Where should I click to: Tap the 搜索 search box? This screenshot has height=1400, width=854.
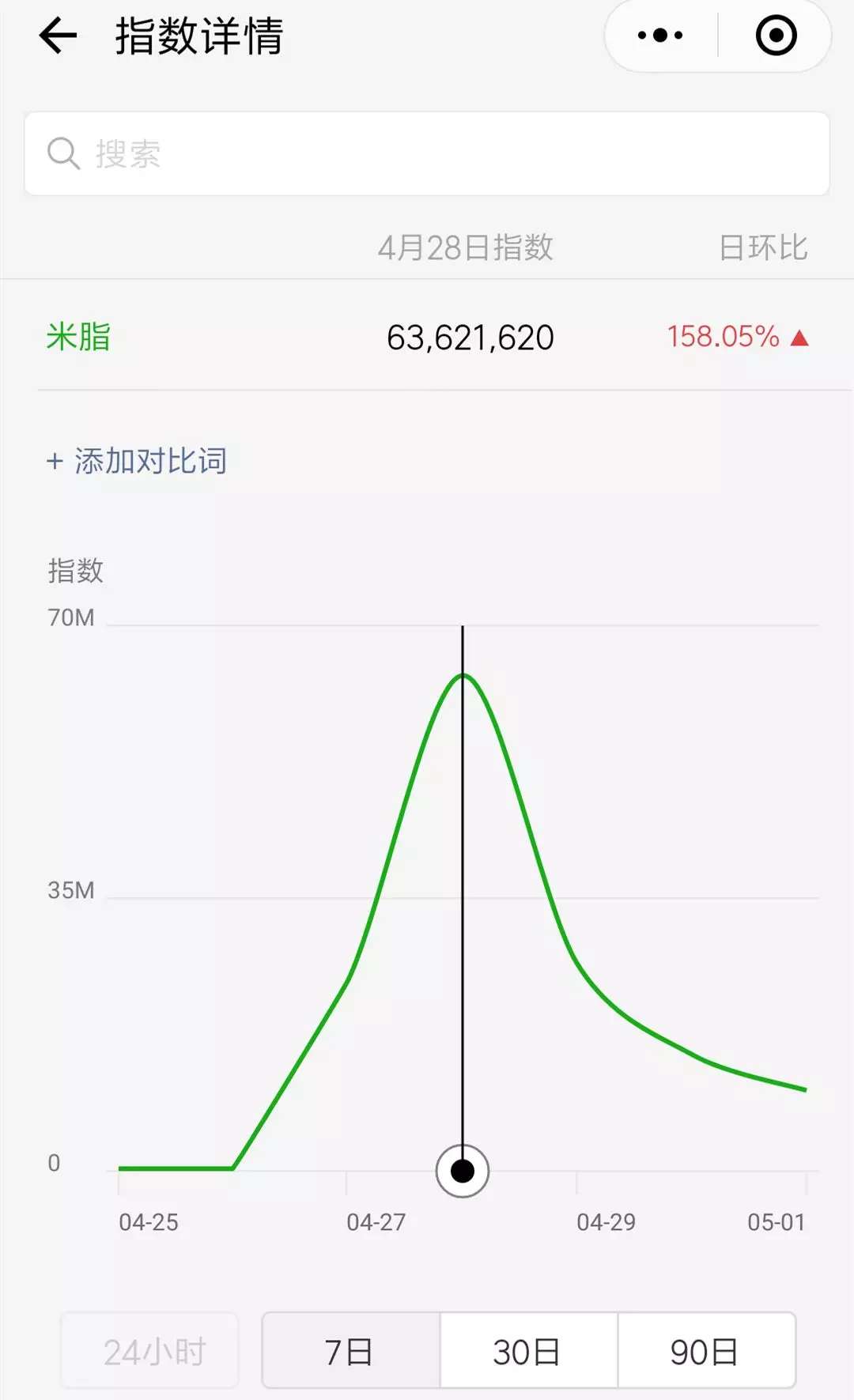(427, 153)
